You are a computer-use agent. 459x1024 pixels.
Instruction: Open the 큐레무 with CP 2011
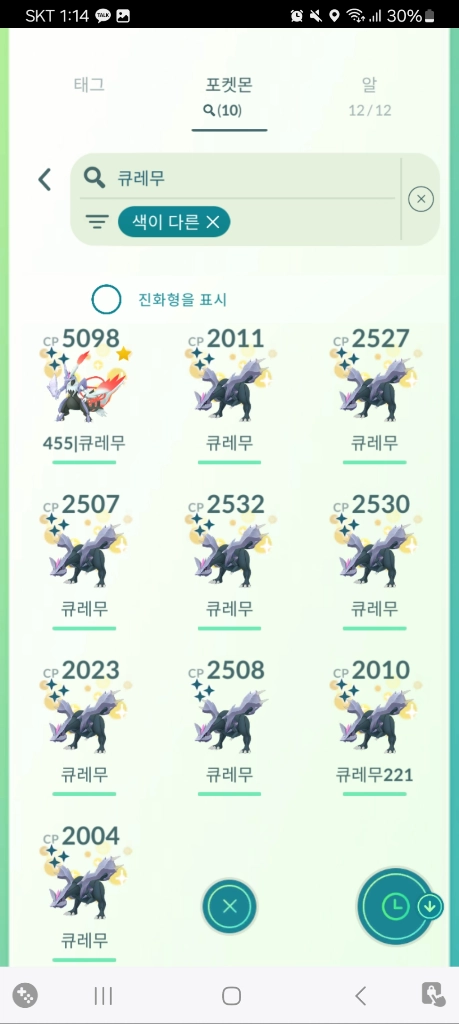click(229, 394)
